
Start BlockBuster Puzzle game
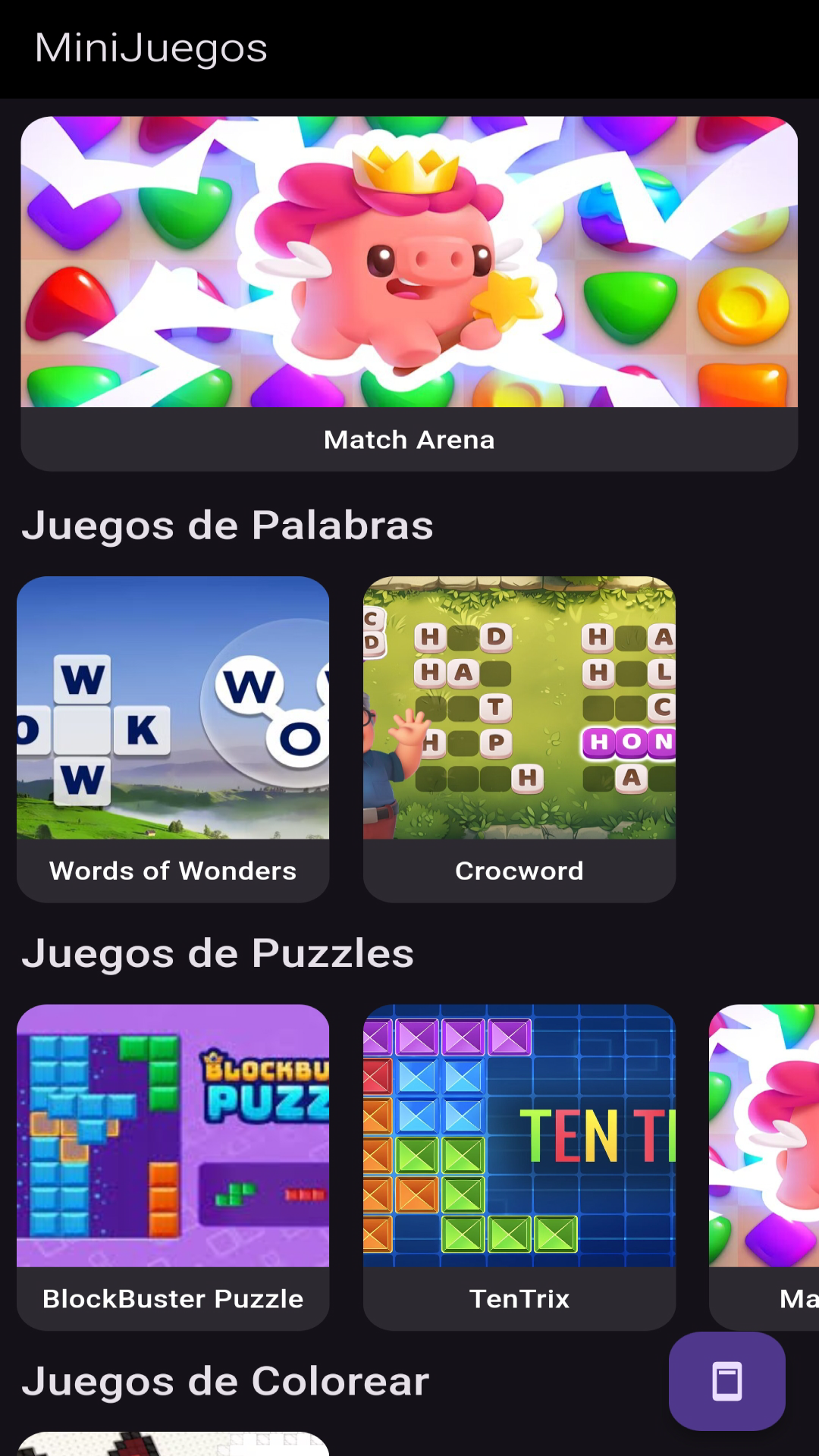pyautogui.click(x=173, y=1167)
